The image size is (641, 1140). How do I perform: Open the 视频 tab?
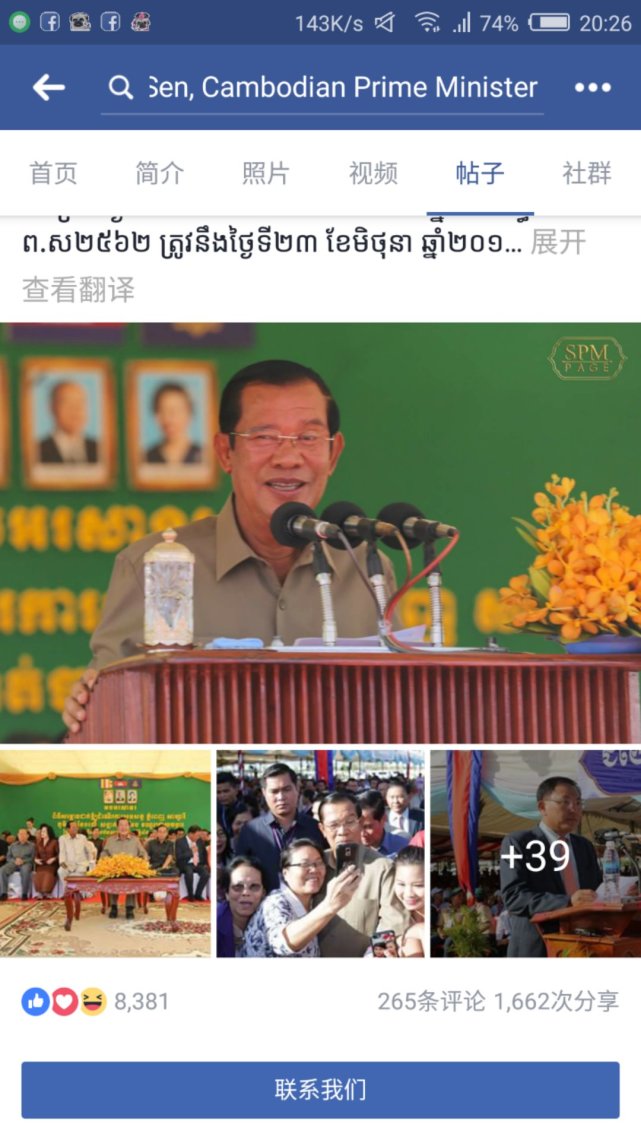(x=373, y=173)
